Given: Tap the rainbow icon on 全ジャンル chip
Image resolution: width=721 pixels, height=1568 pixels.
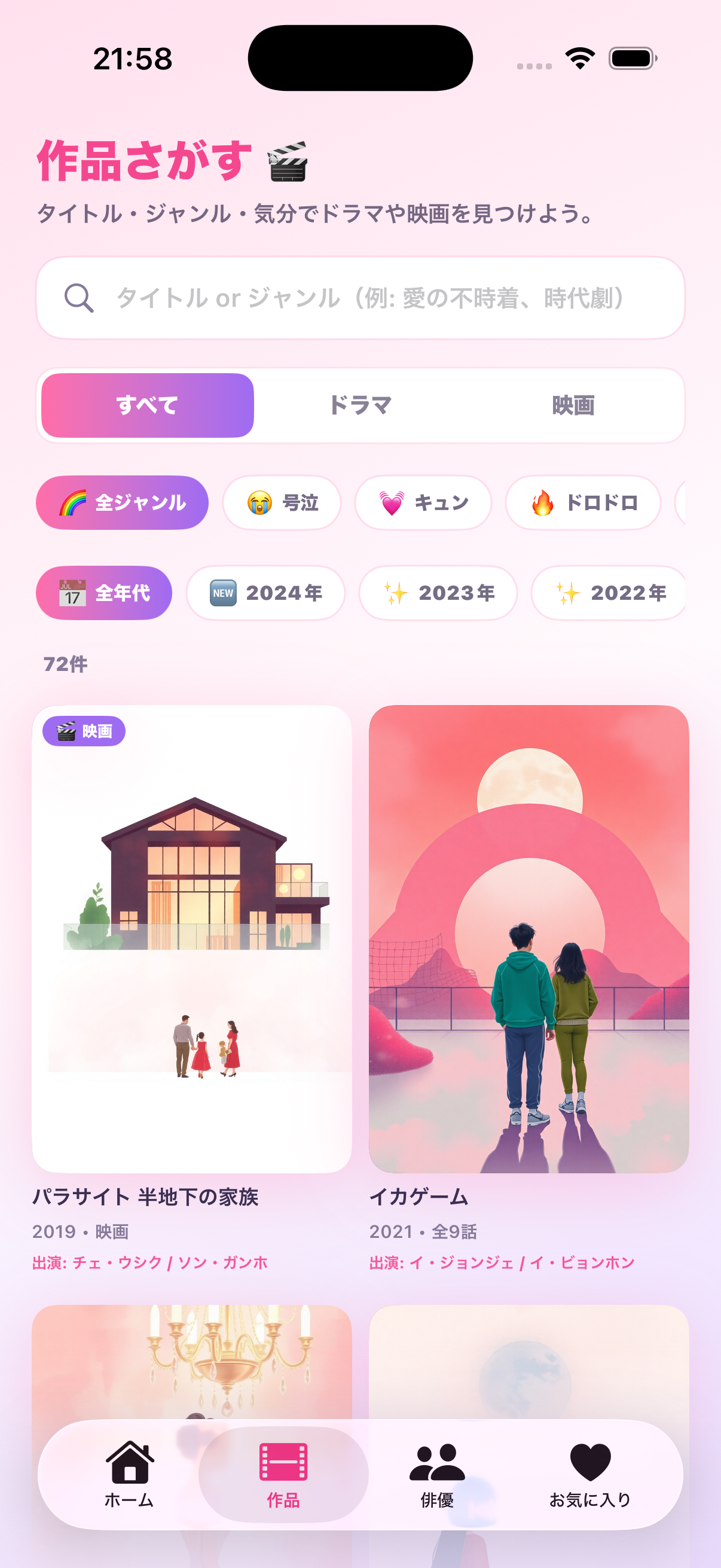Looking at the screenshot, I should click(74, 502).
